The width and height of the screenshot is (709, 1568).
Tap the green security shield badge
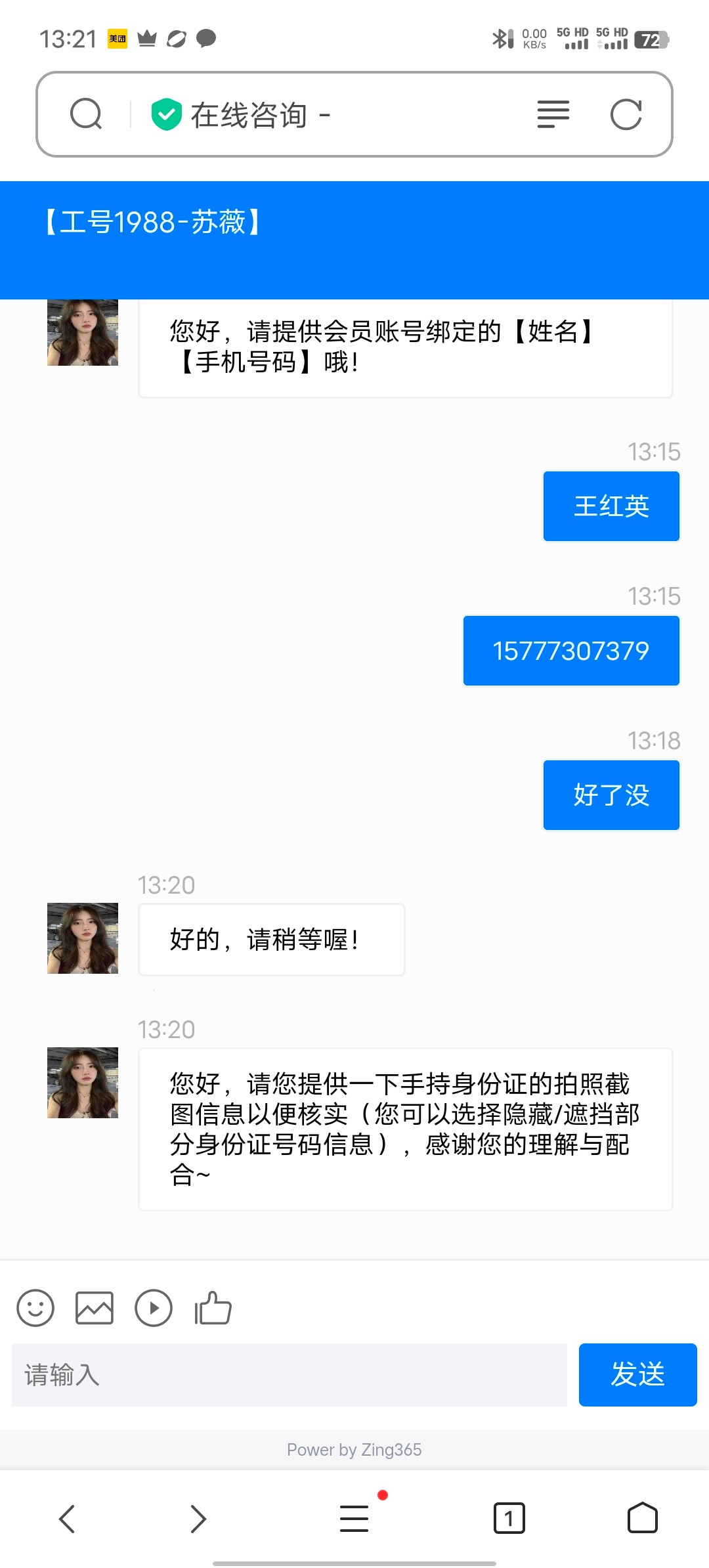(167, 113)
